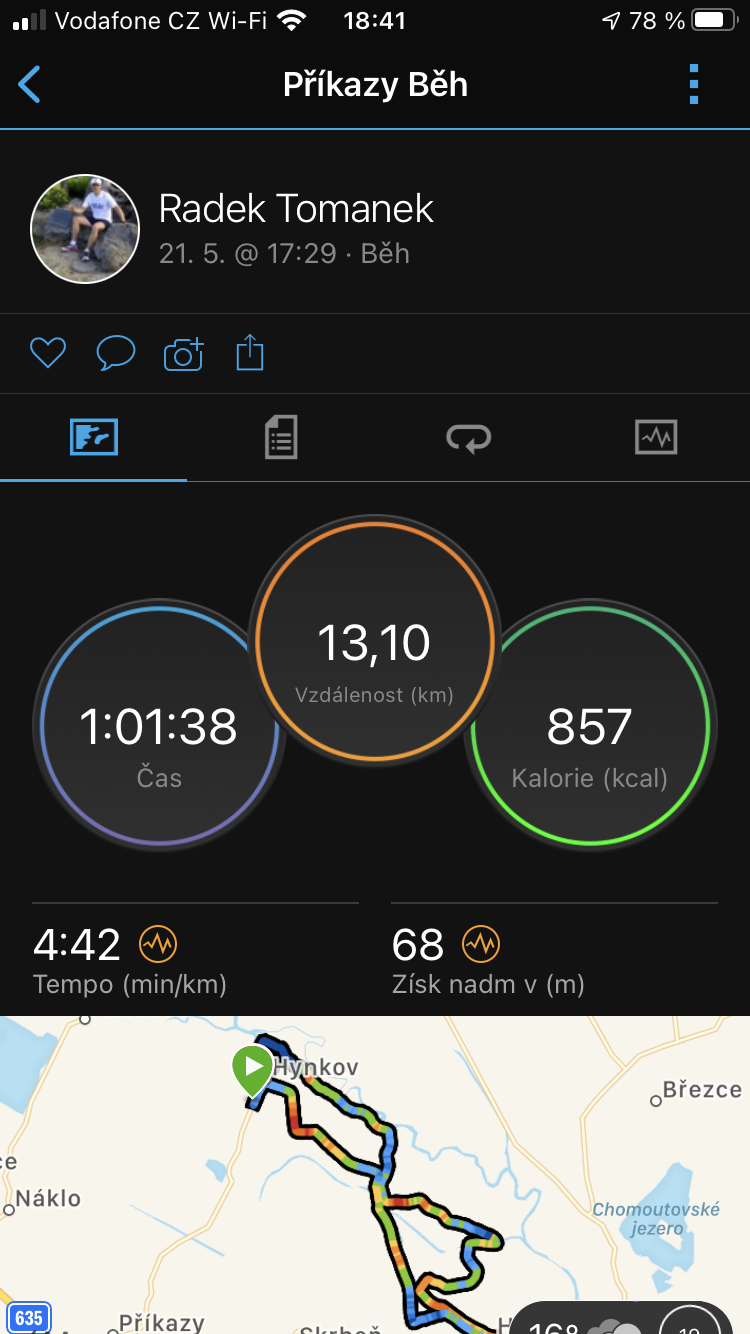This screenshot has width=750, height=1334.
Task: Go back using the top-left arrow
Action: (x=30, y=85)
